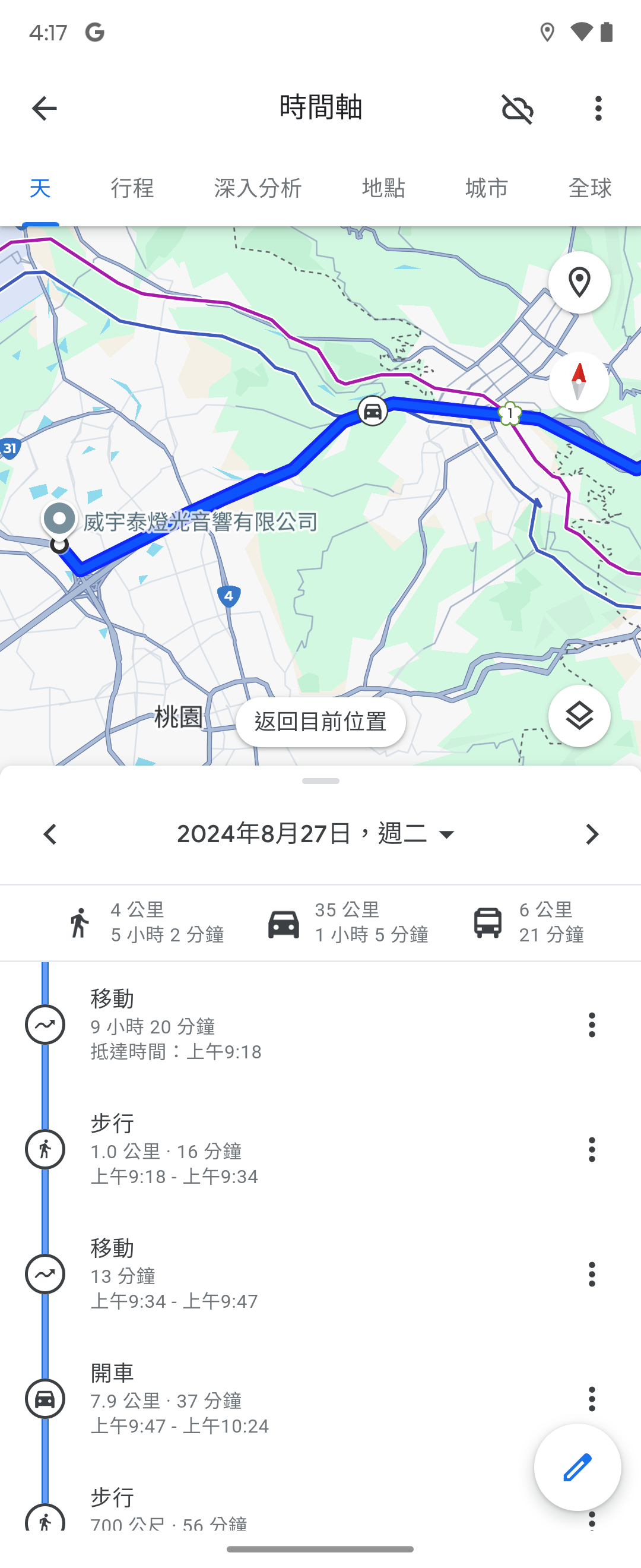The height and width of the screenshot is (1568, 641).
Task: Open the 地點 tab
Action: coord(383,188)
